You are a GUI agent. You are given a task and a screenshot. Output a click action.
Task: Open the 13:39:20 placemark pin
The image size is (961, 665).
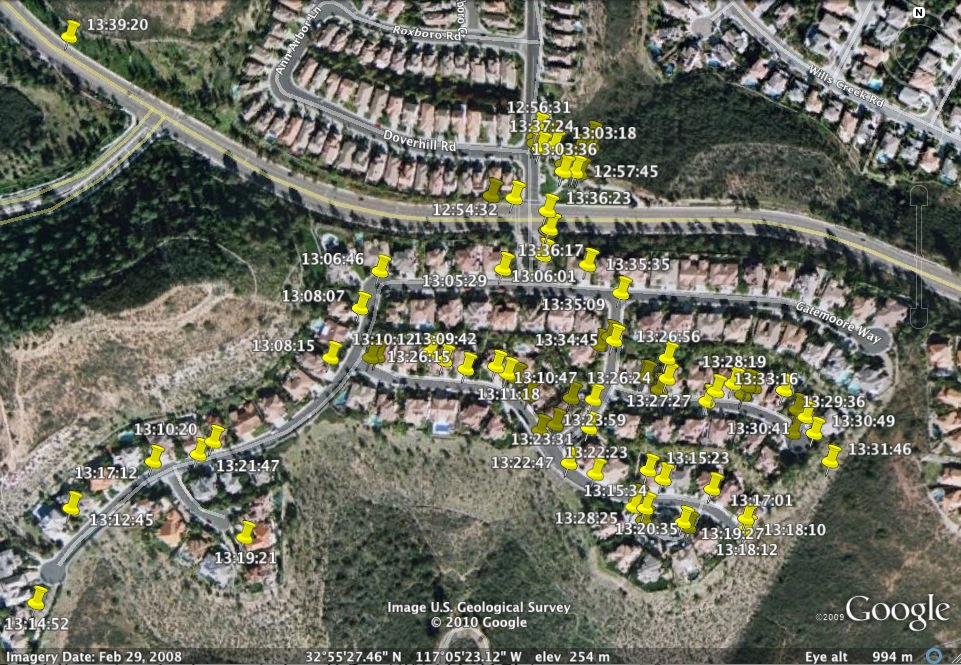[70, 33]
